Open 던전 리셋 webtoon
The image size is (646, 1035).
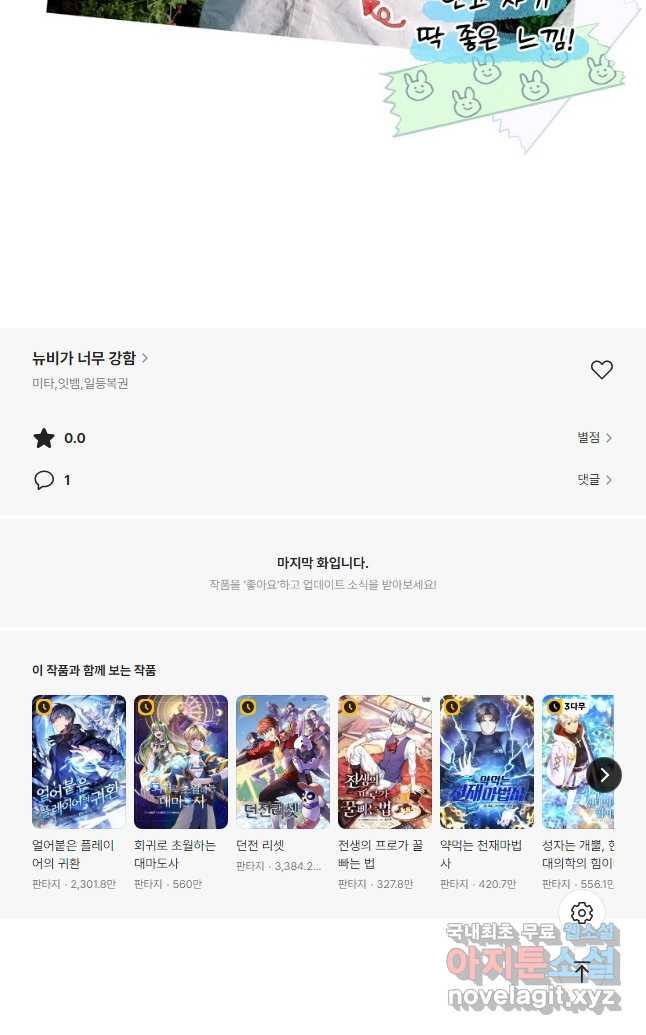coord(283,762)
